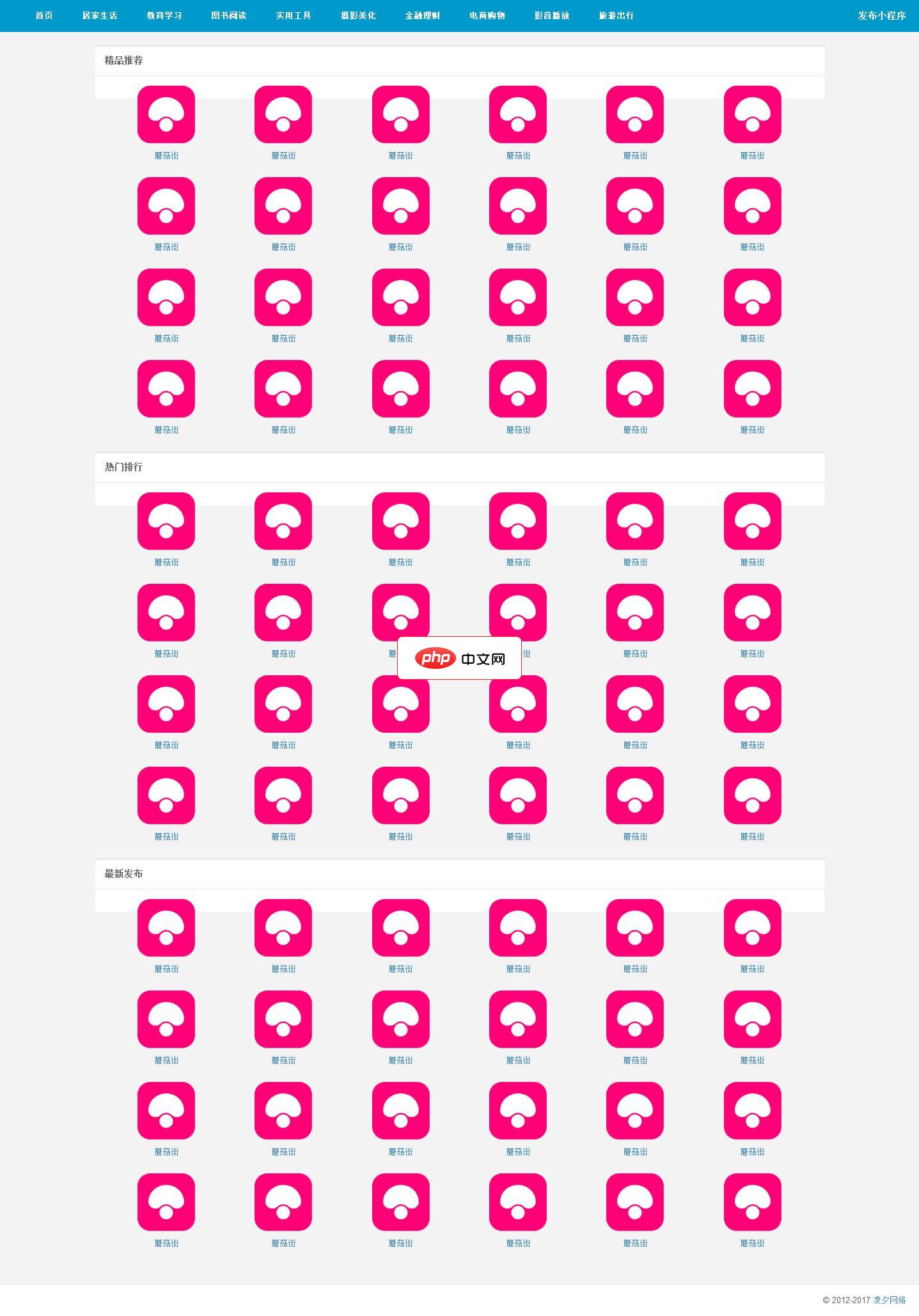This screenshot has height=1316, width=919.
Task: Open the 居家生活 category
Action: [x=100, y=15]
